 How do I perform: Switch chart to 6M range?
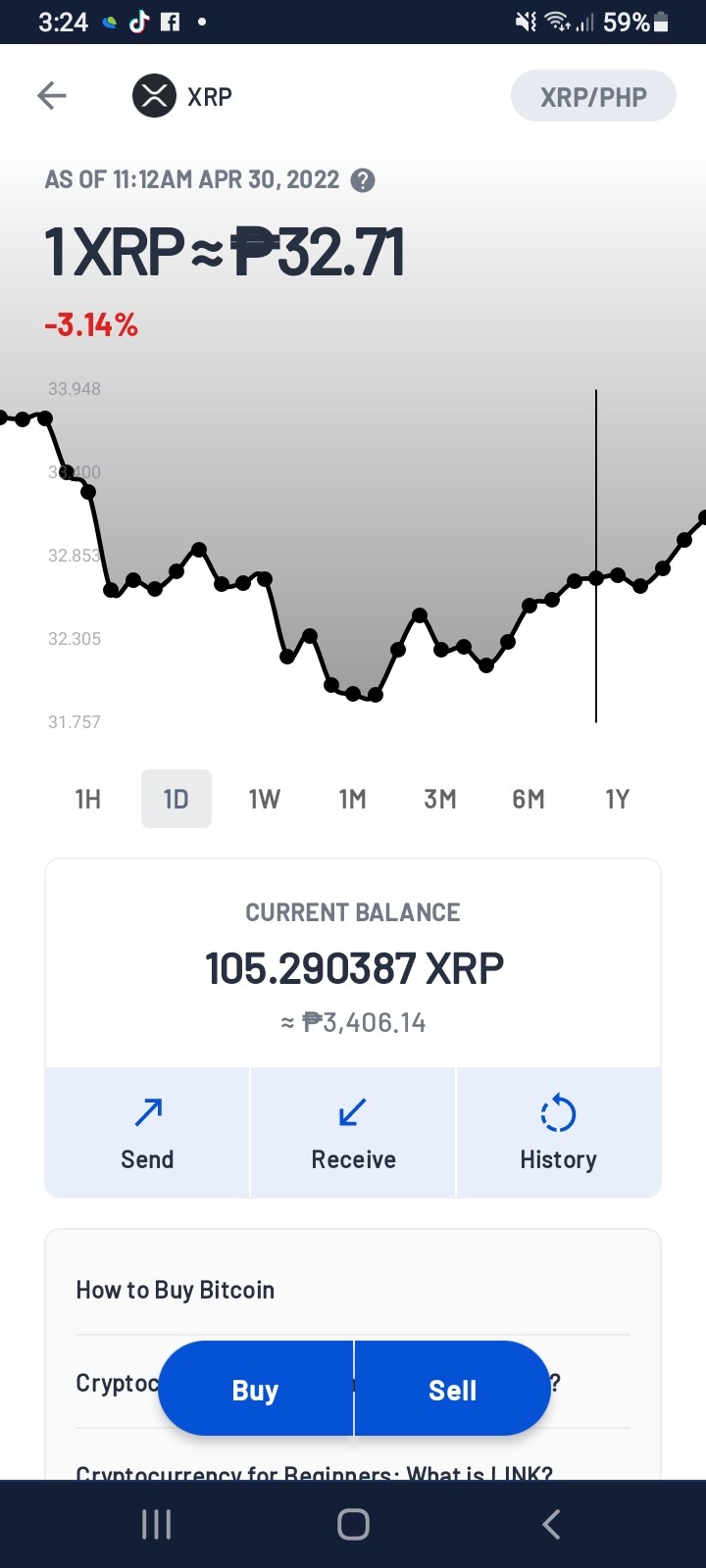point(529,799)
